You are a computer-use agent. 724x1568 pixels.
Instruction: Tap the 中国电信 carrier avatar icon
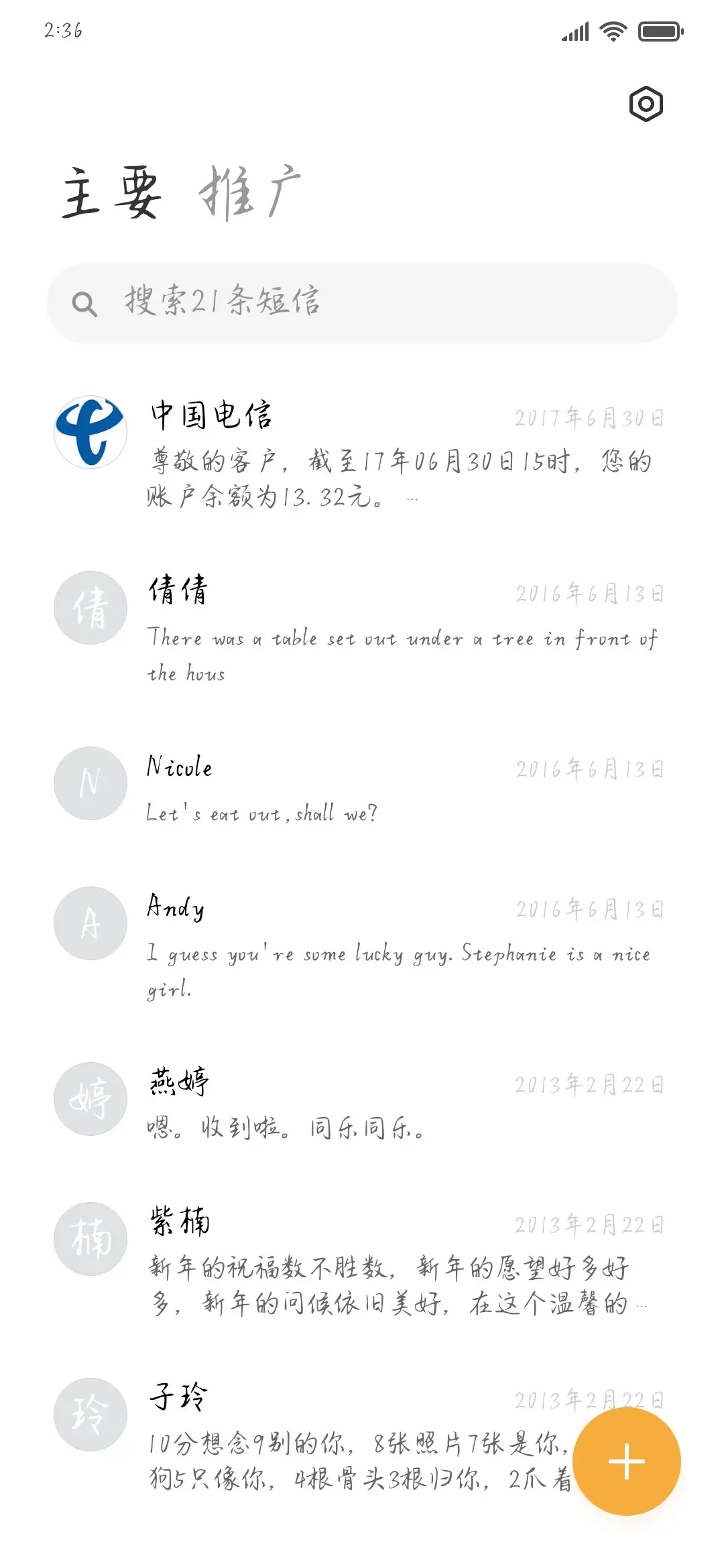90,432
